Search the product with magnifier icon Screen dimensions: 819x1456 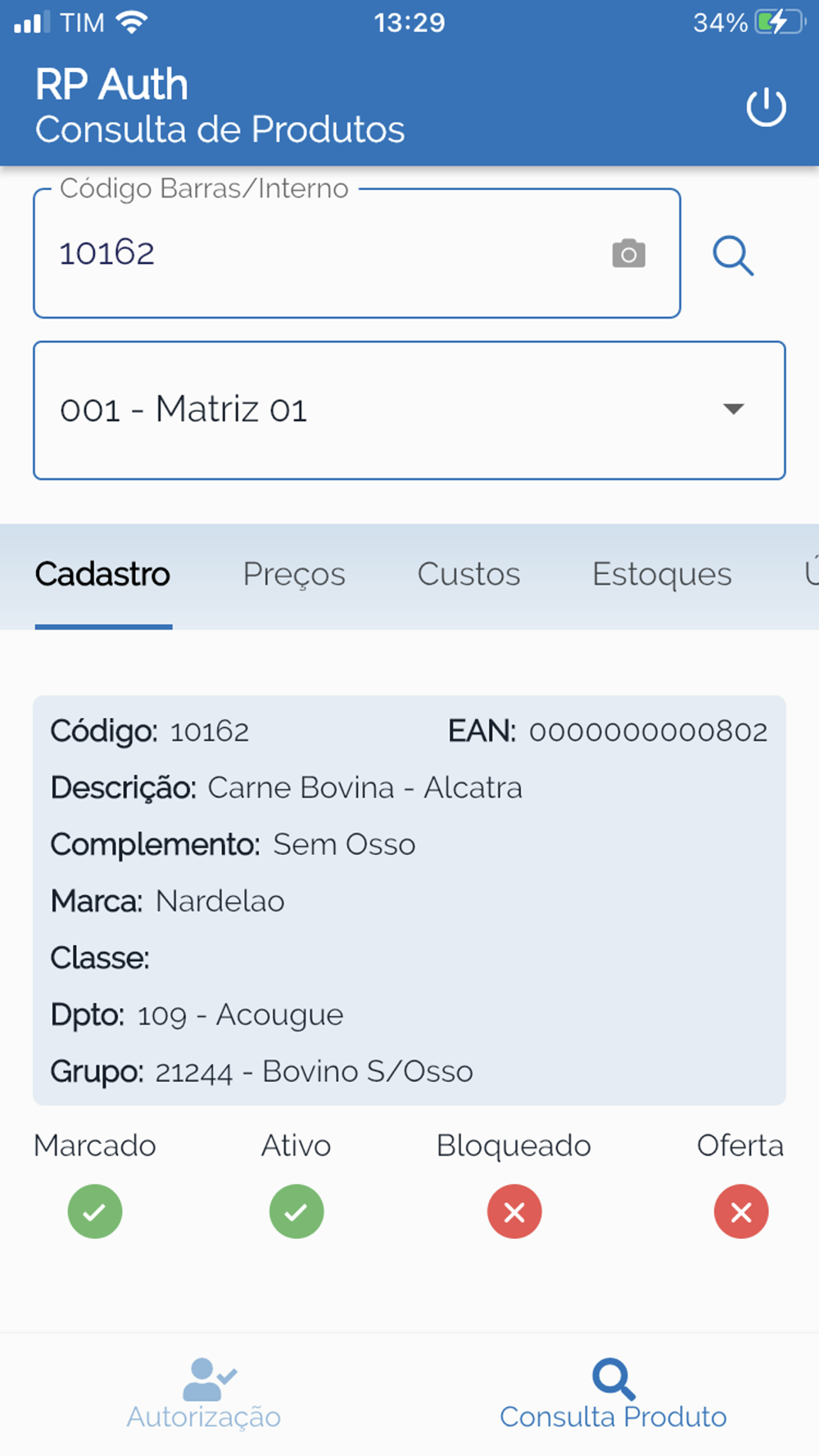click(733, 255)
